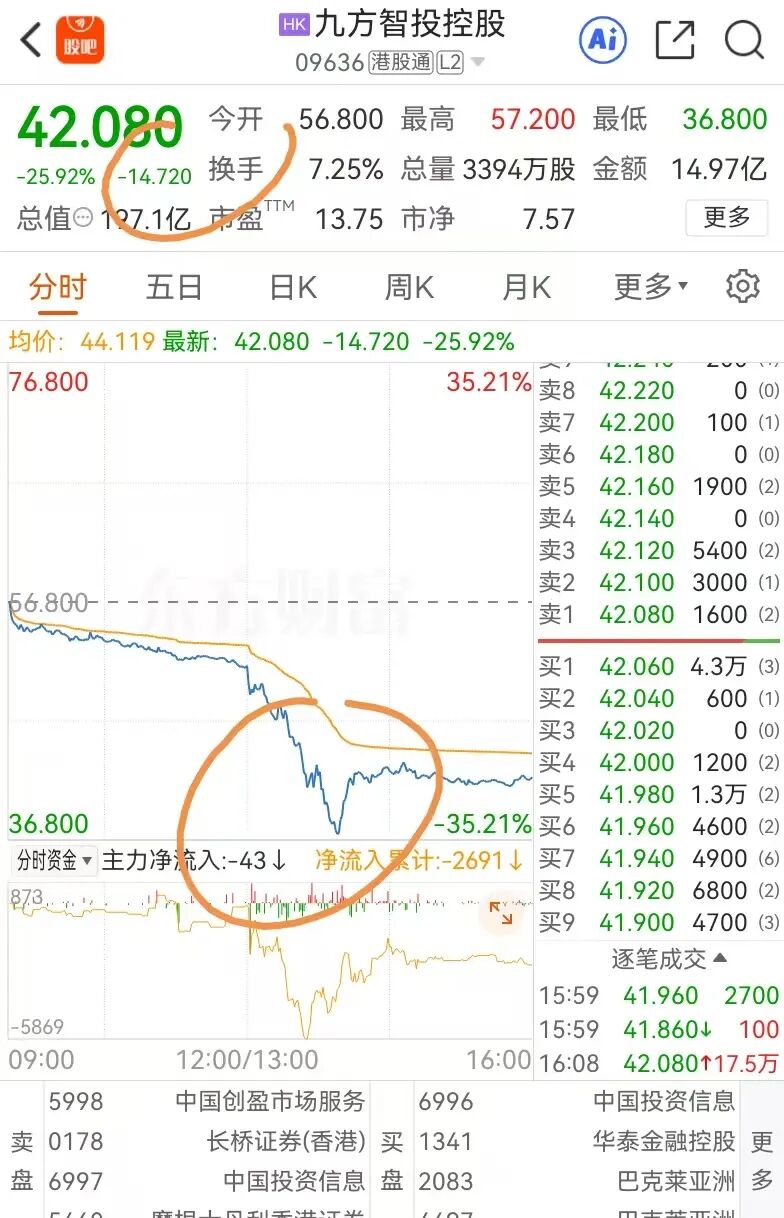
Task: Switch to the 周K chart tab
Action: 409,288
